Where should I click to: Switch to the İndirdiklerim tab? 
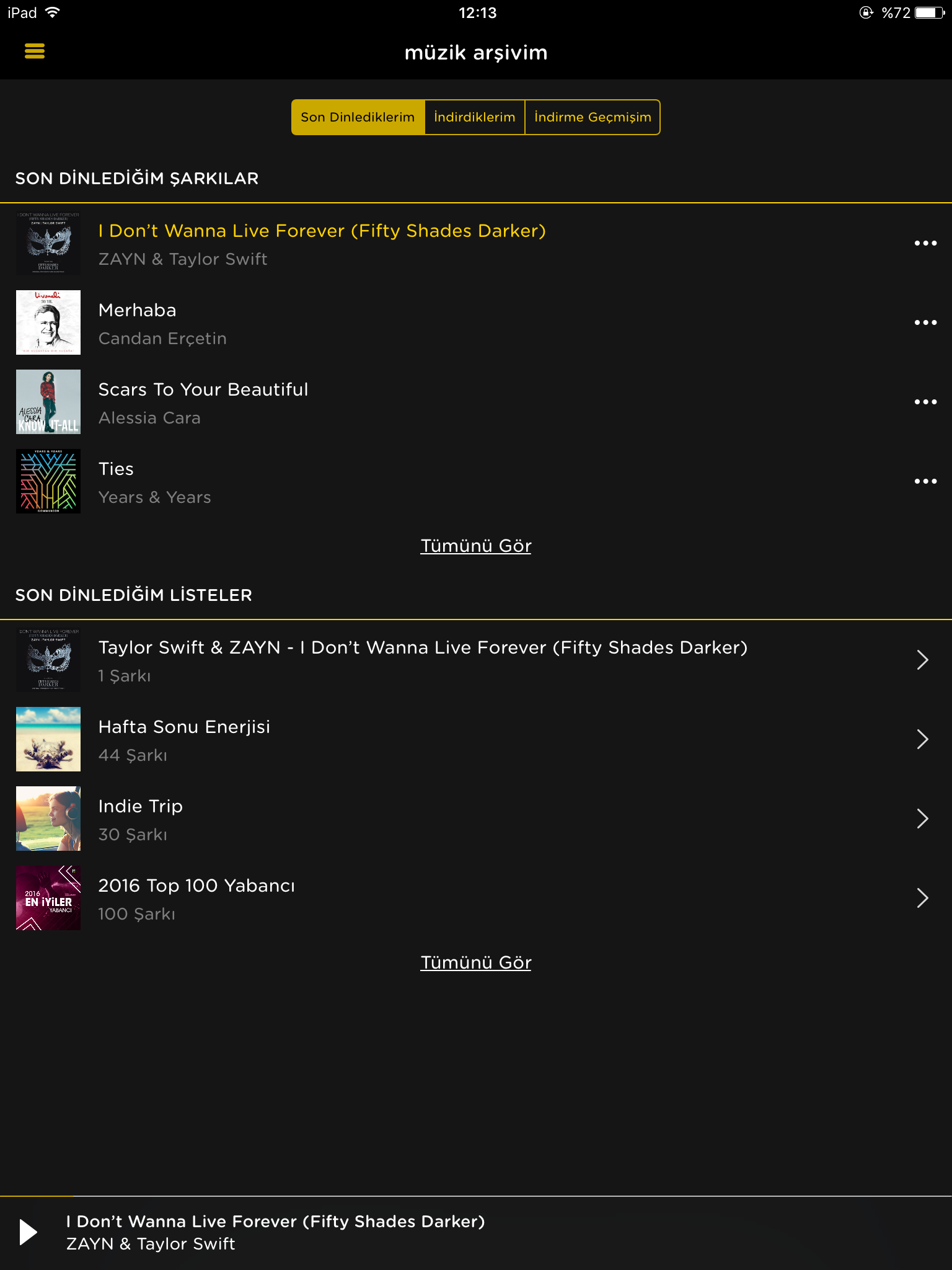[475, 117]
